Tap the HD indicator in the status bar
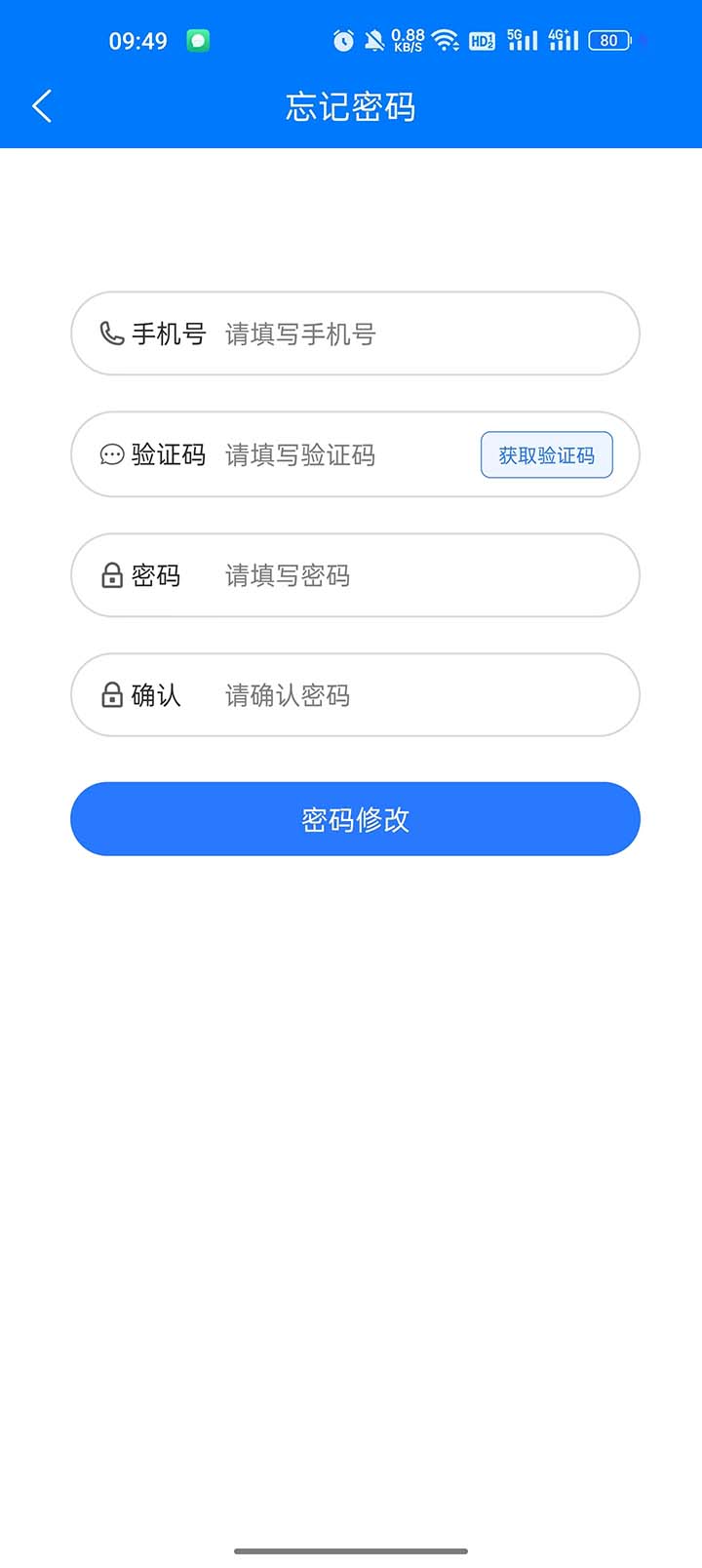 (x=480, y=41)
